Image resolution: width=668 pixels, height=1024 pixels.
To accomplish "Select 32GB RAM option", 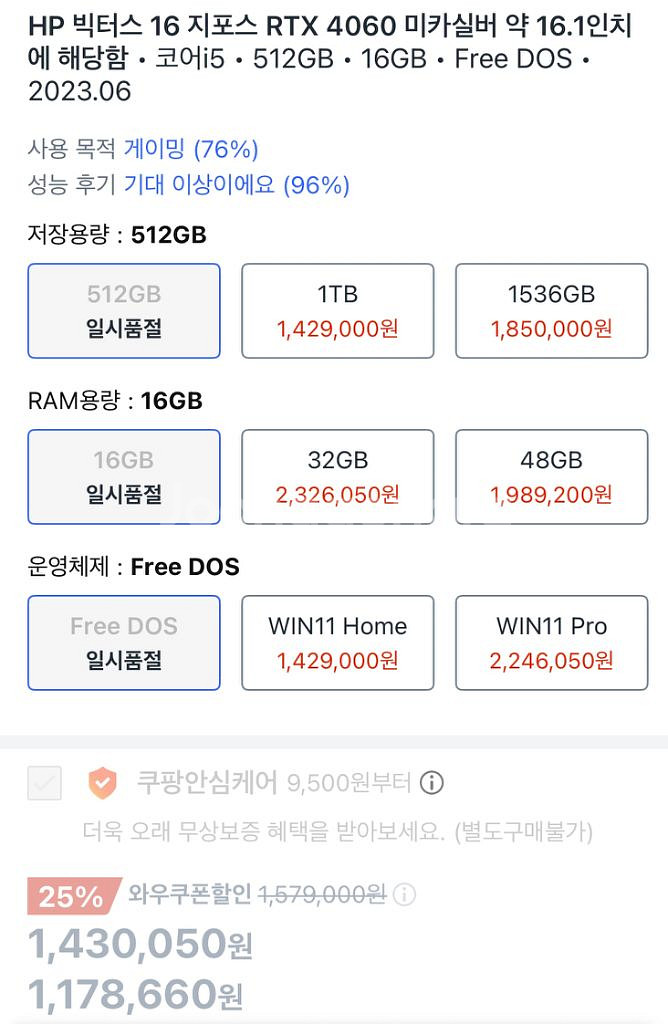I will pos(338,477).
